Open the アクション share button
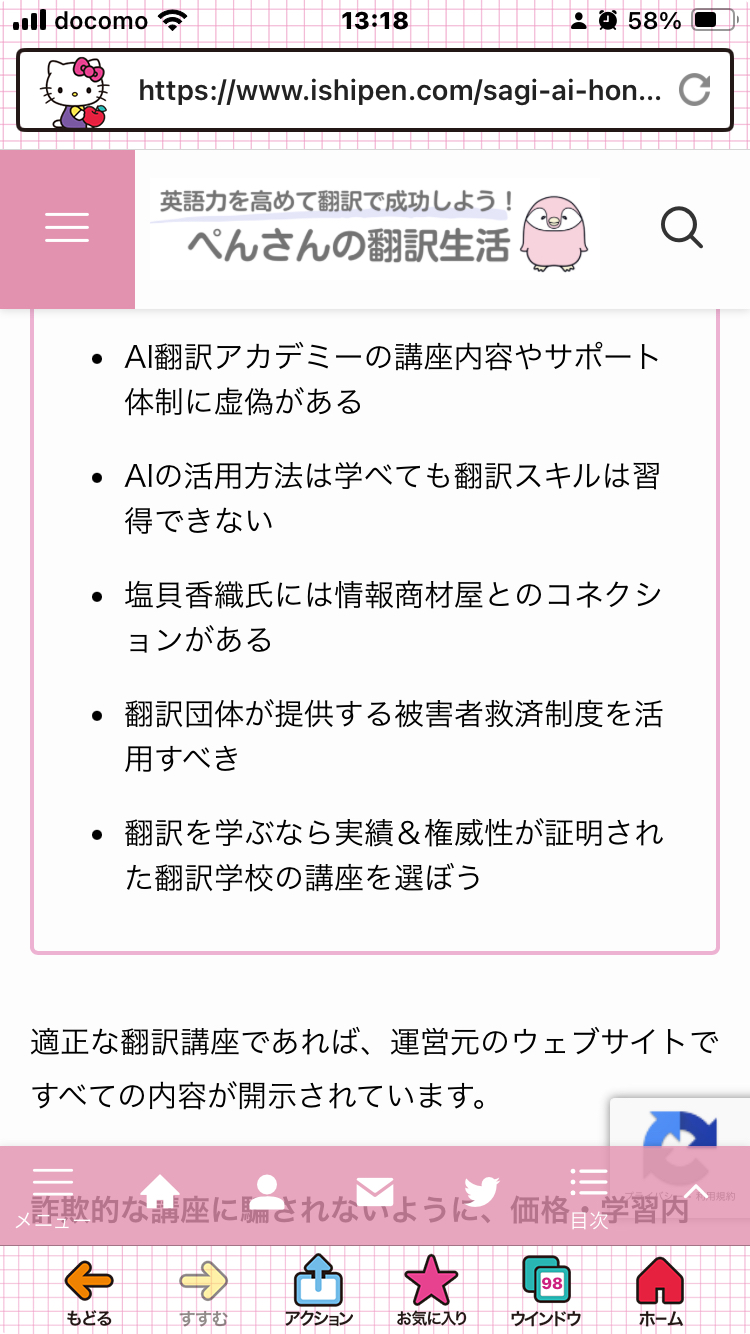Viewport: 750px width, 1334px height. click(318, 1291)
